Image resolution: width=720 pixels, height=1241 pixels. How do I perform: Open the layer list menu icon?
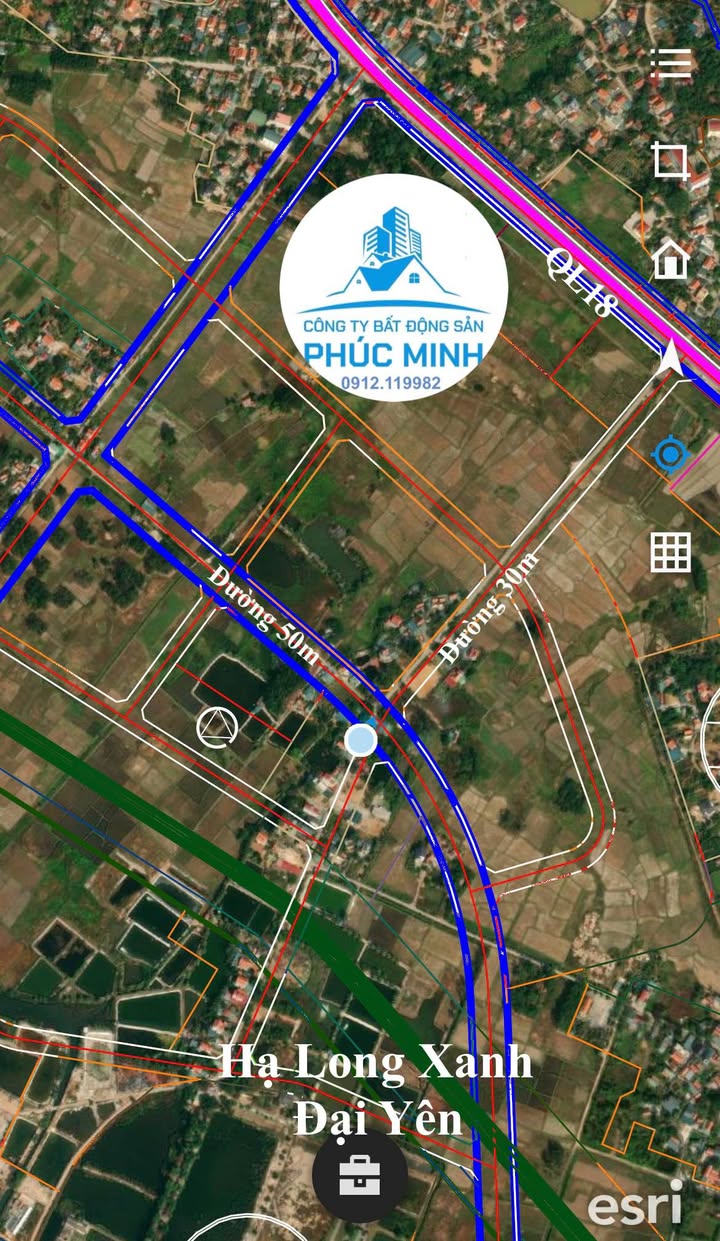(x=671, y=62)
